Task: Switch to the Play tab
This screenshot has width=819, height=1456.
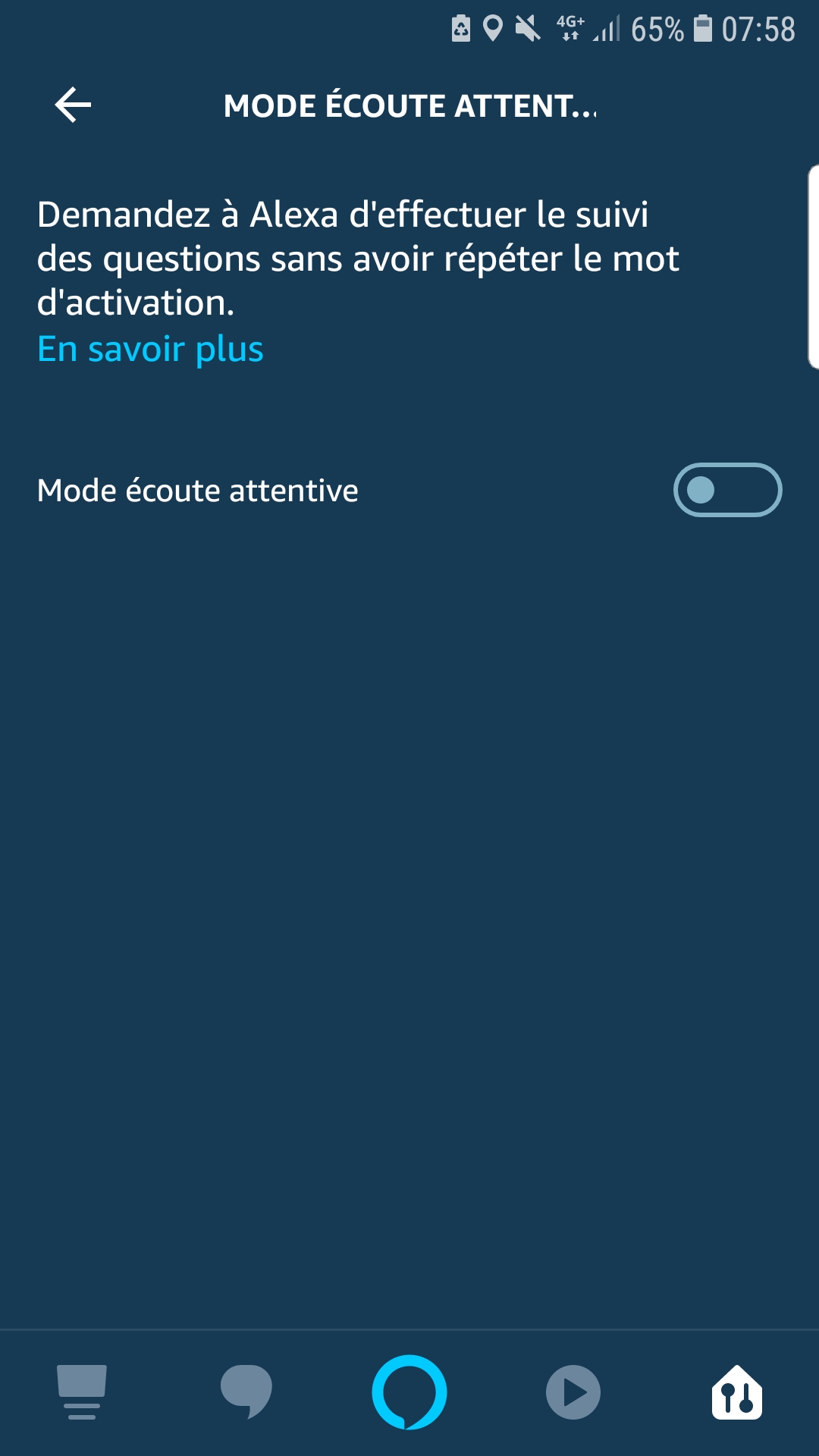Action: [573, 1392]
